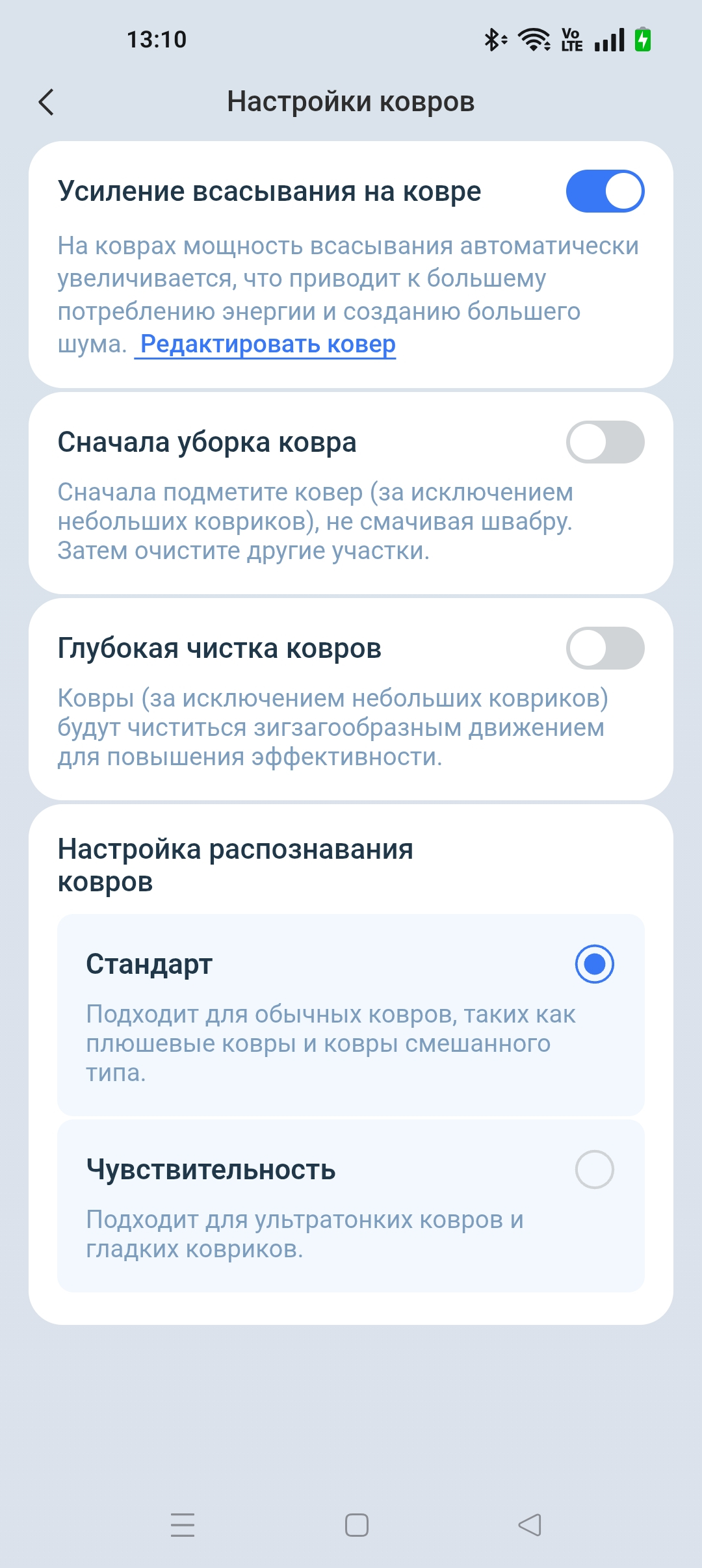
Task: Go back from carpet settings
Action: tap(46, 102)
